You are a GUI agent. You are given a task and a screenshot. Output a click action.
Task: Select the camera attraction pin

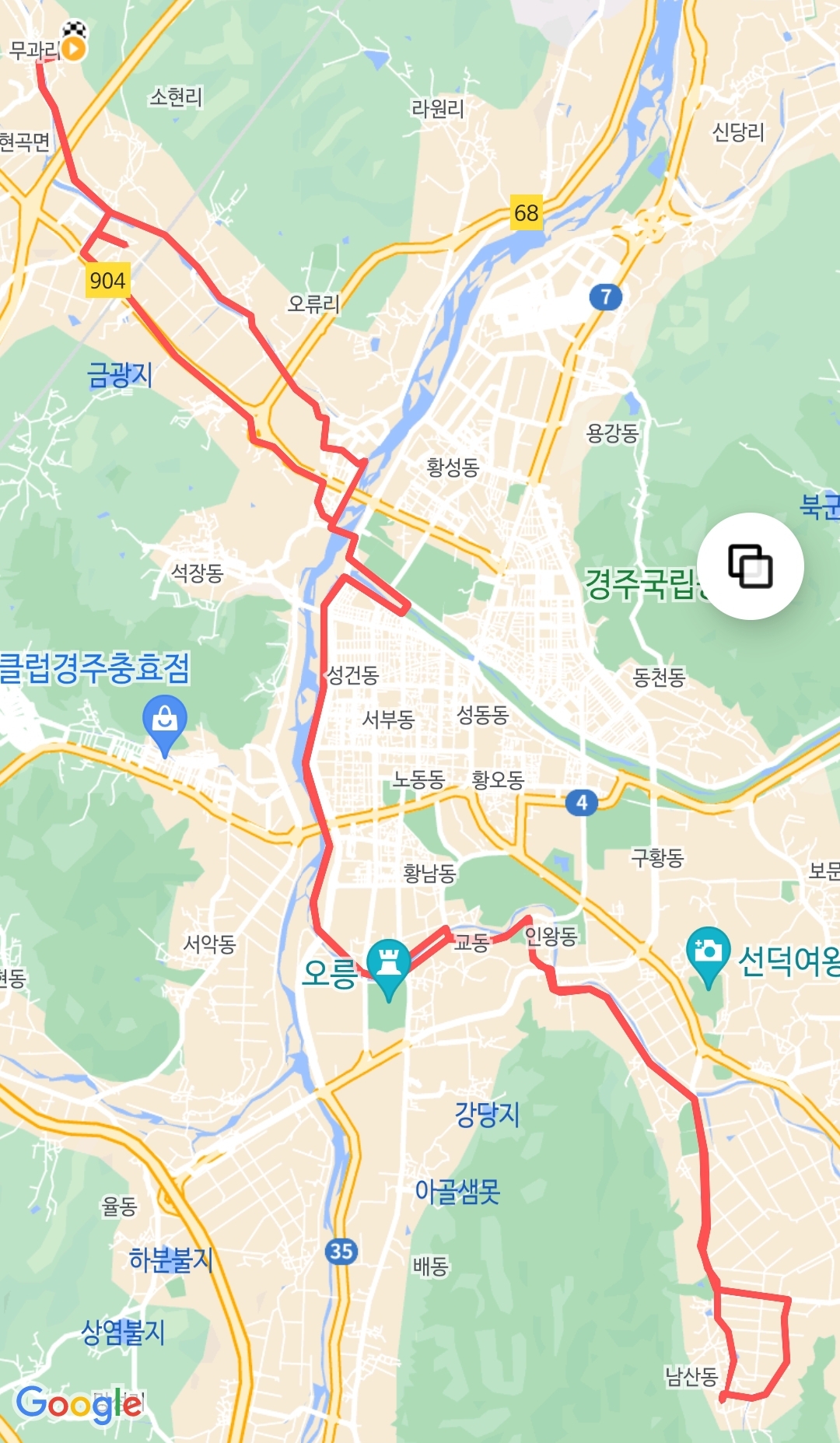708,952
